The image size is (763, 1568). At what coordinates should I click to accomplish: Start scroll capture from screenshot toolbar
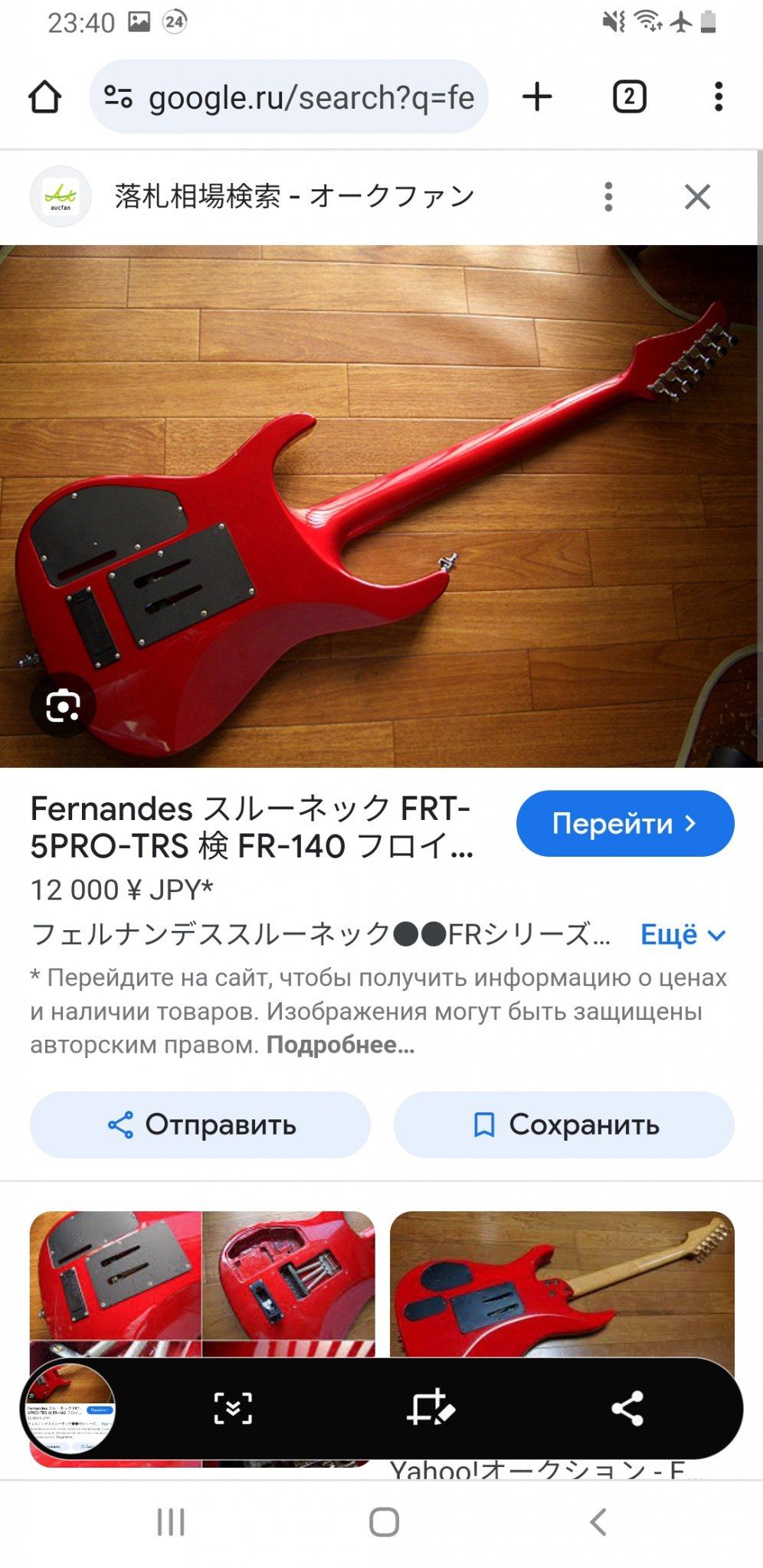(233, 1409)
